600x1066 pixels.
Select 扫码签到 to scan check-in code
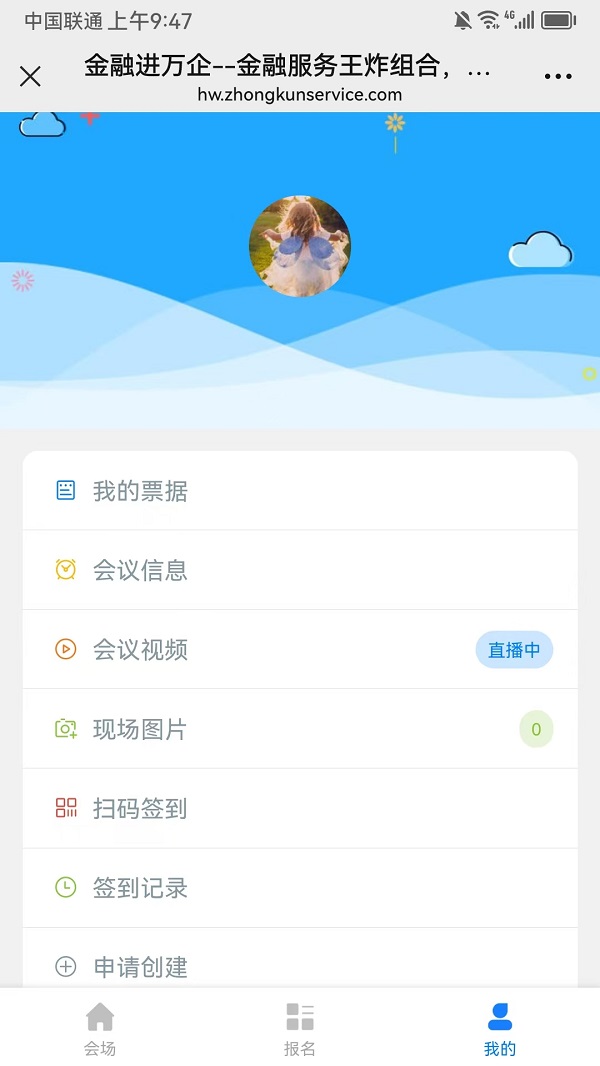300,808
